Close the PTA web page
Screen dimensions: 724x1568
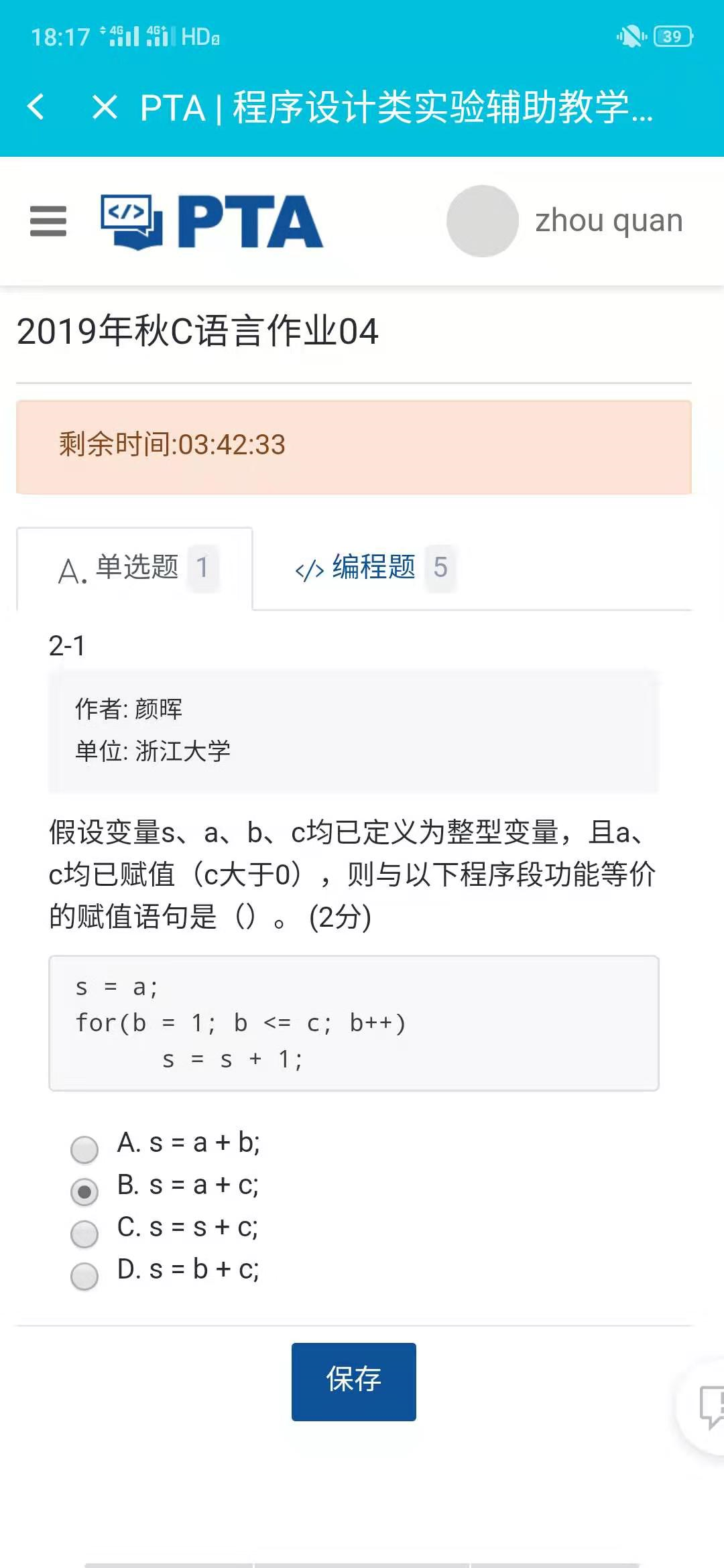[x=105, y=107]
